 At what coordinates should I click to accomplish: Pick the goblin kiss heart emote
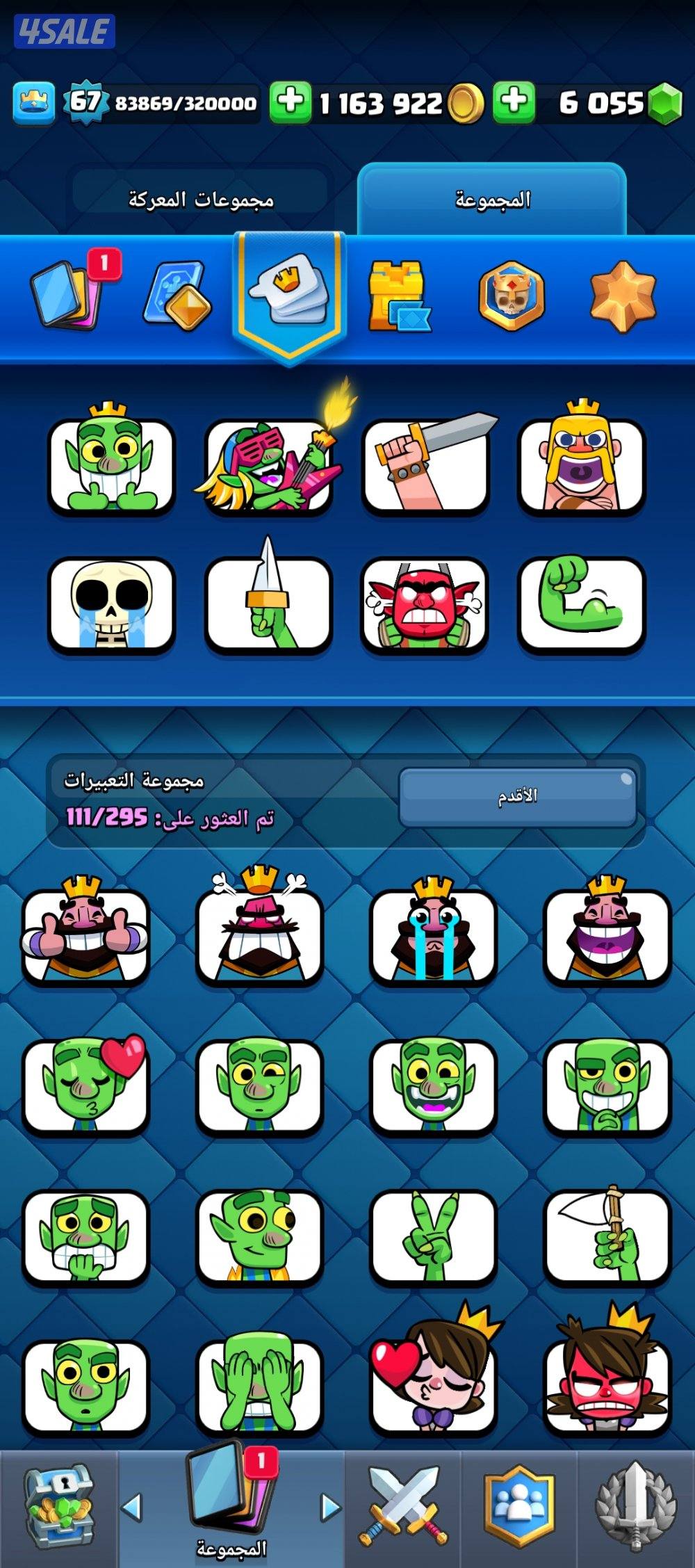85,1085
